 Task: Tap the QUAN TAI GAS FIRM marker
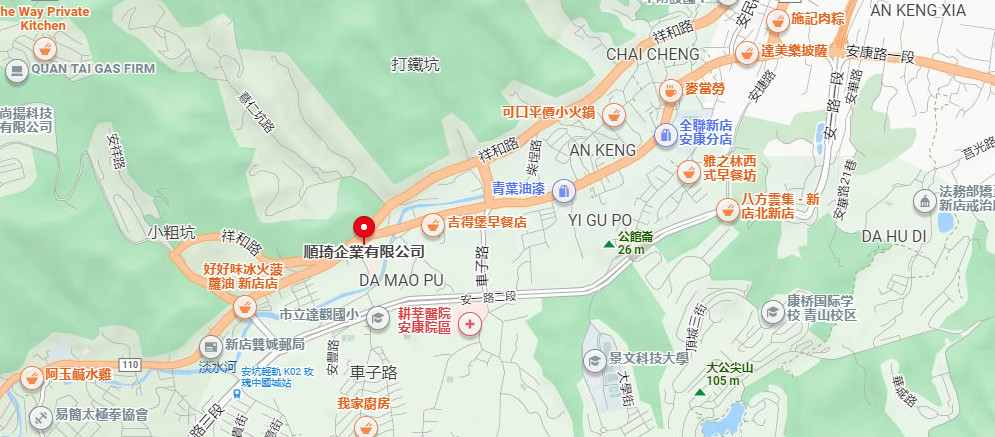[x=17, y=70]
